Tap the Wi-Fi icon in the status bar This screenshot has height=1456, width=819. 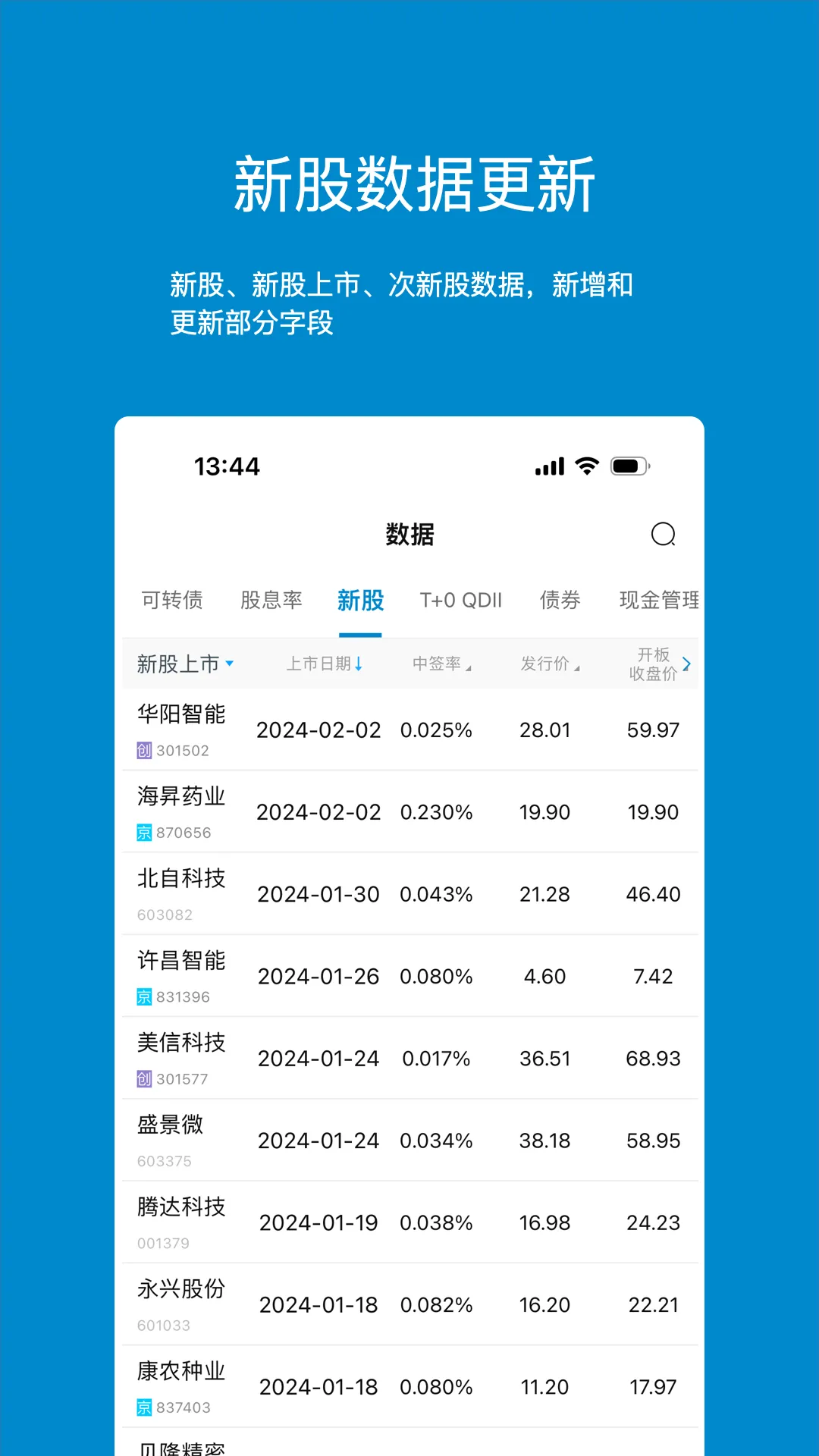[x=585, y=466]
